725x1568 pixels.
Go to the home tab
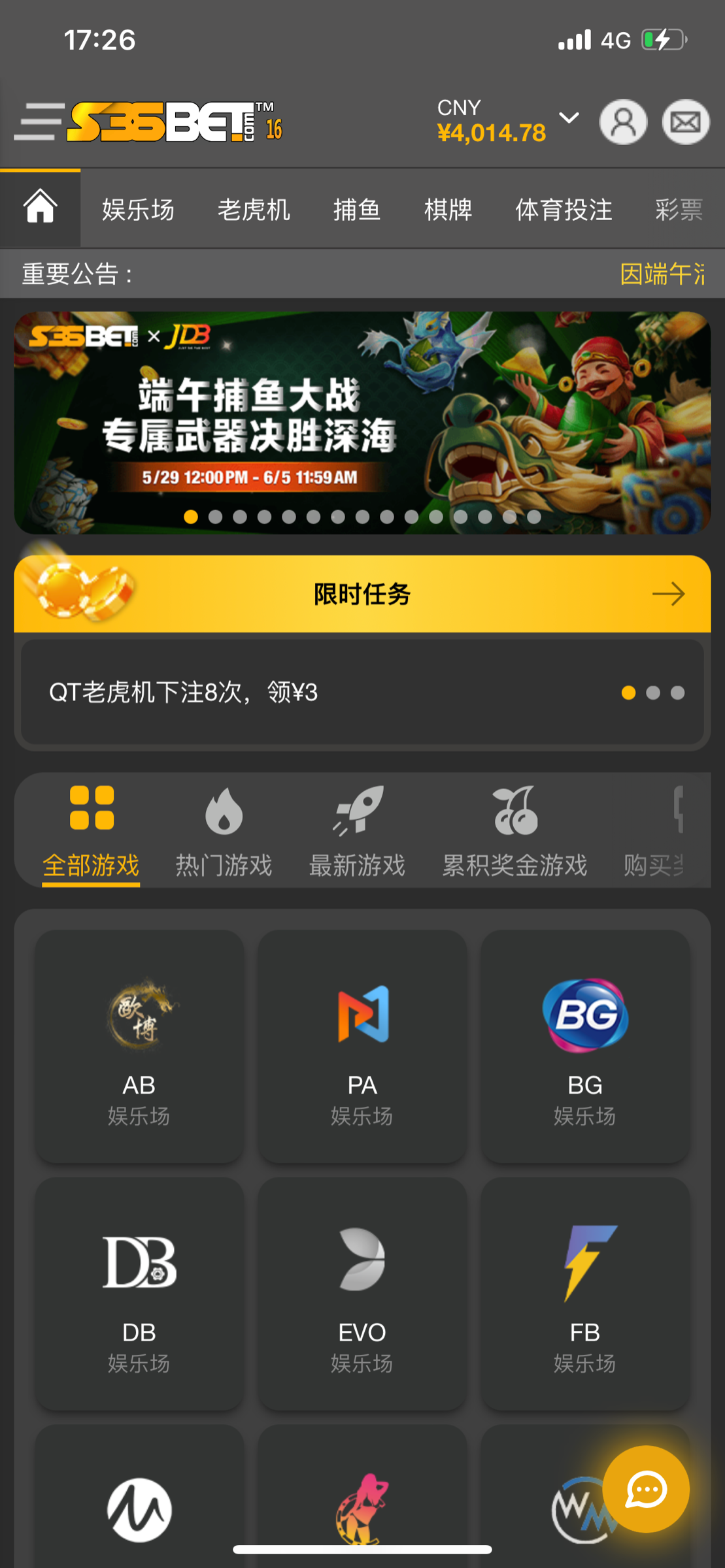41,208
